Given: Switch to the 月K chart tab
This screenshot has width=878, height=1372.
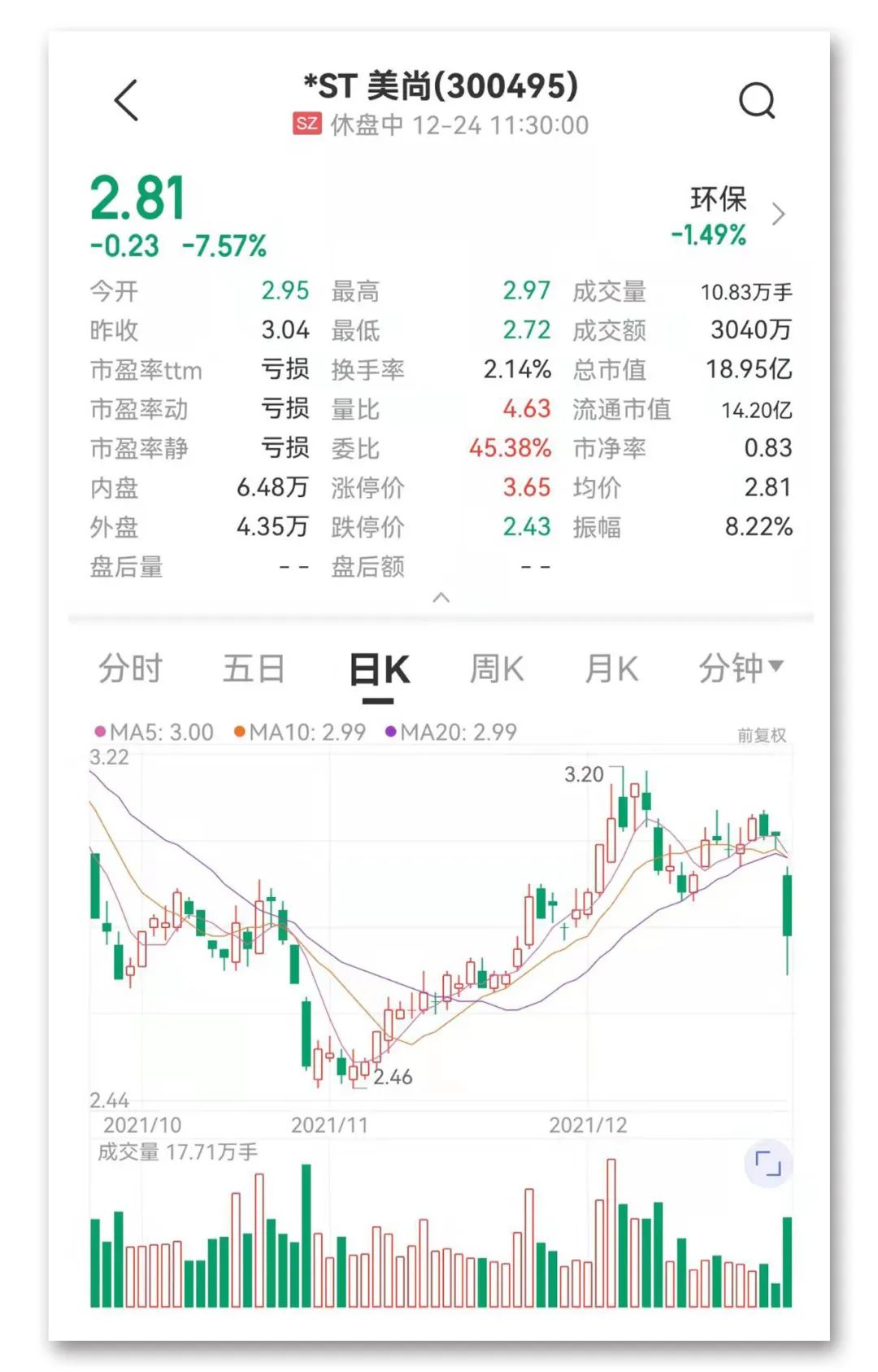Looking at the screenshot, I should coord(611,669).
